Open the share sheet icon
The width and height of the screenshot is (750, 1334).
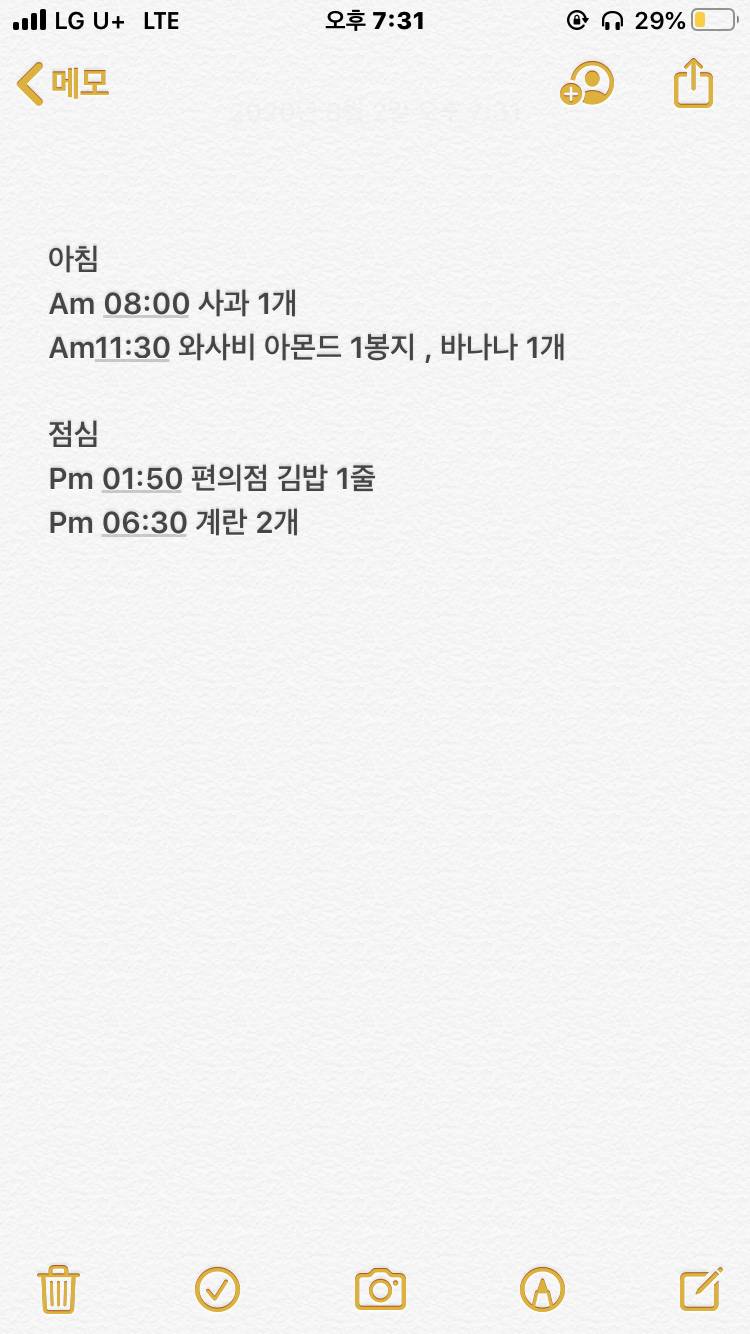tap(692, 84)
